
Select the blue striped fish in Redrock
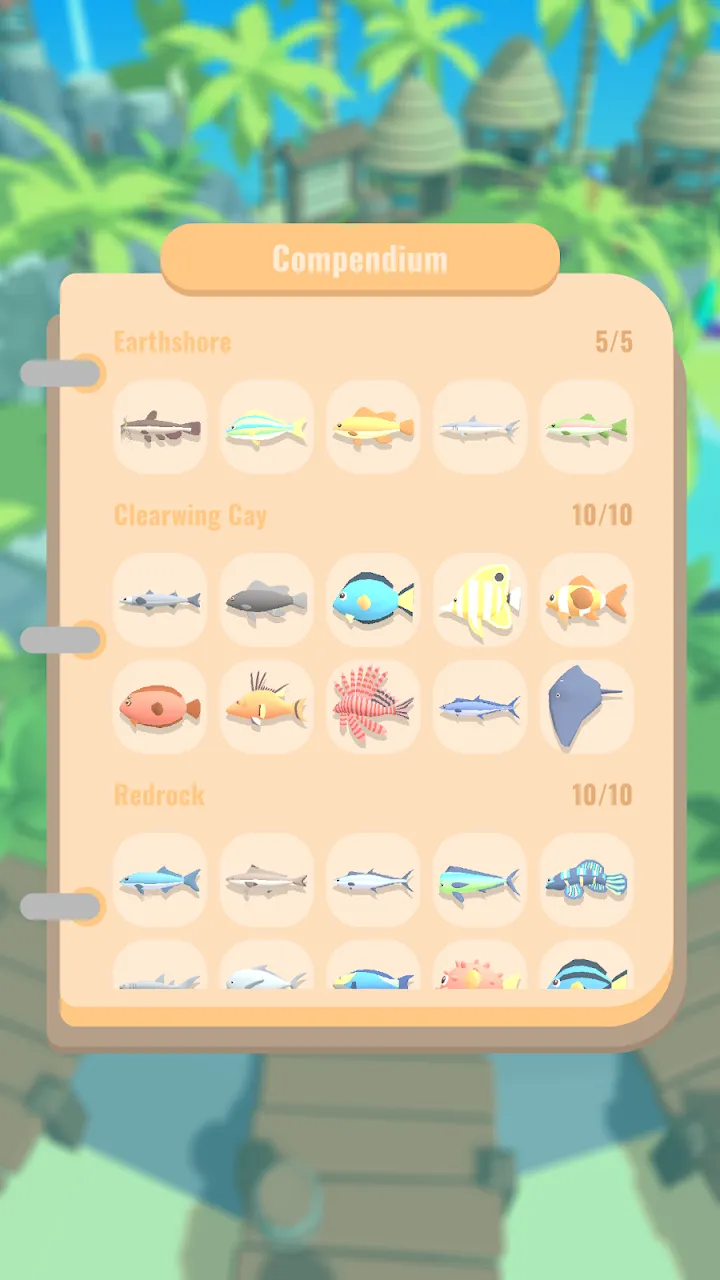tap(586, 880)
